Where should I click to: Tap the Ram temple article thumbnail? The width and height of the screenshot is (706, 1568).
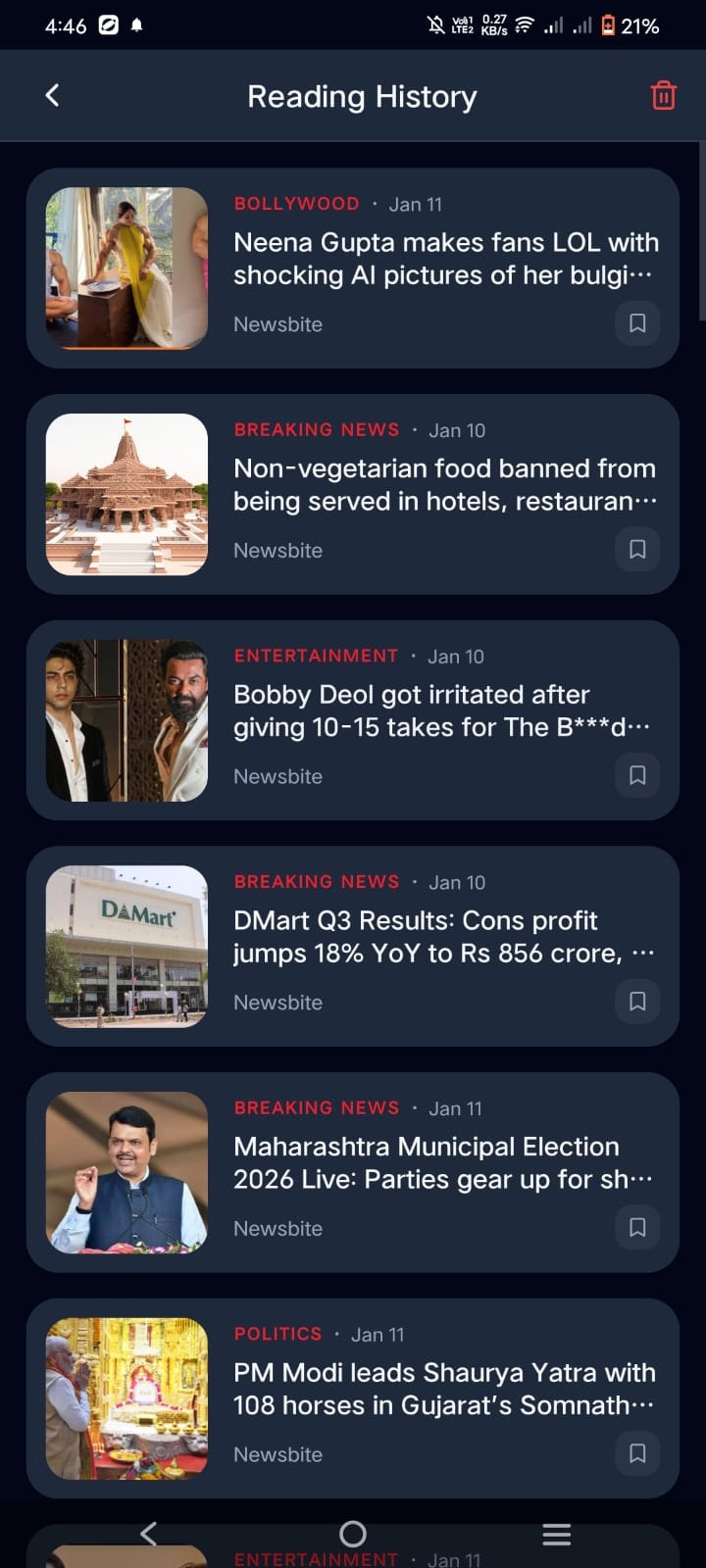pos(126,494)
